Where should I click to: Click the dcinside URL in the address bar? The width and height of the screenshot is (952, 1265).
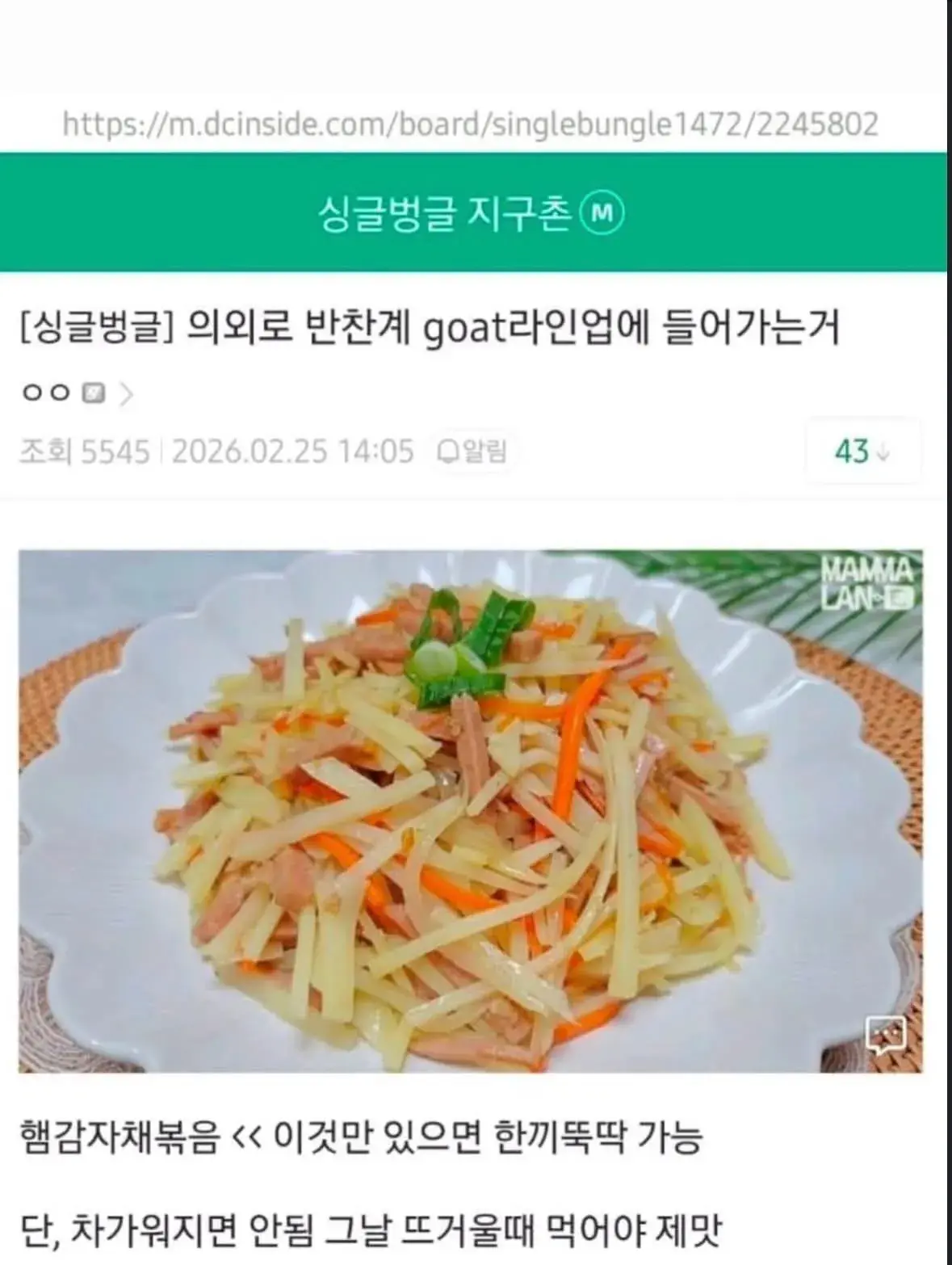tap(471, 121)
